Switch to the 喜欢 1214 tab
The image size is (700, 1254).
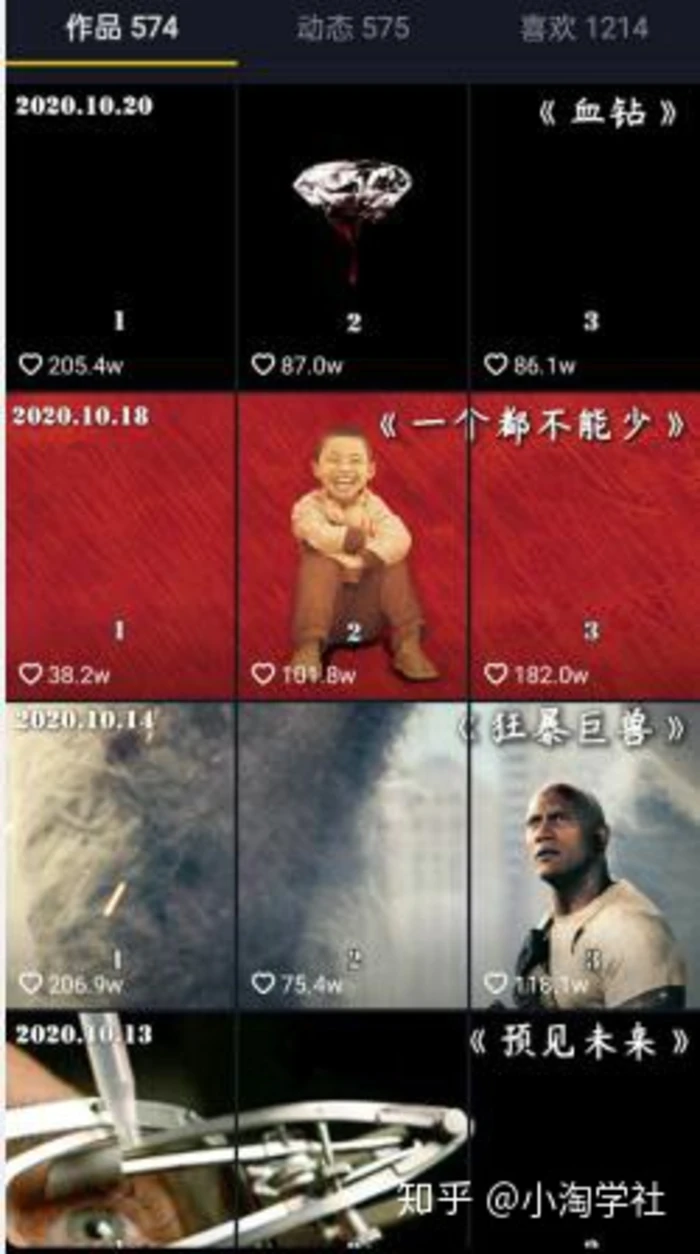[583, 28]
